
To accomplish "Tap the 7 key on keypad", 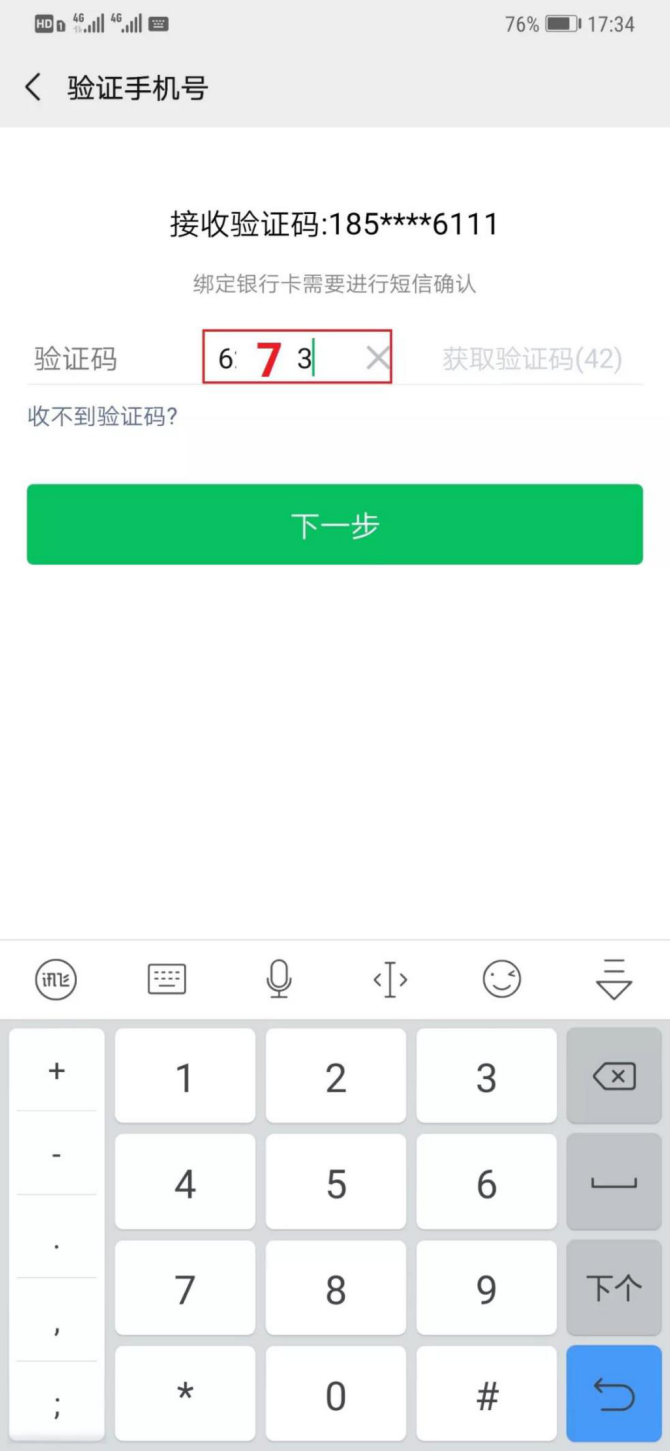I will pyautogui.click(x=185, y=1290).
